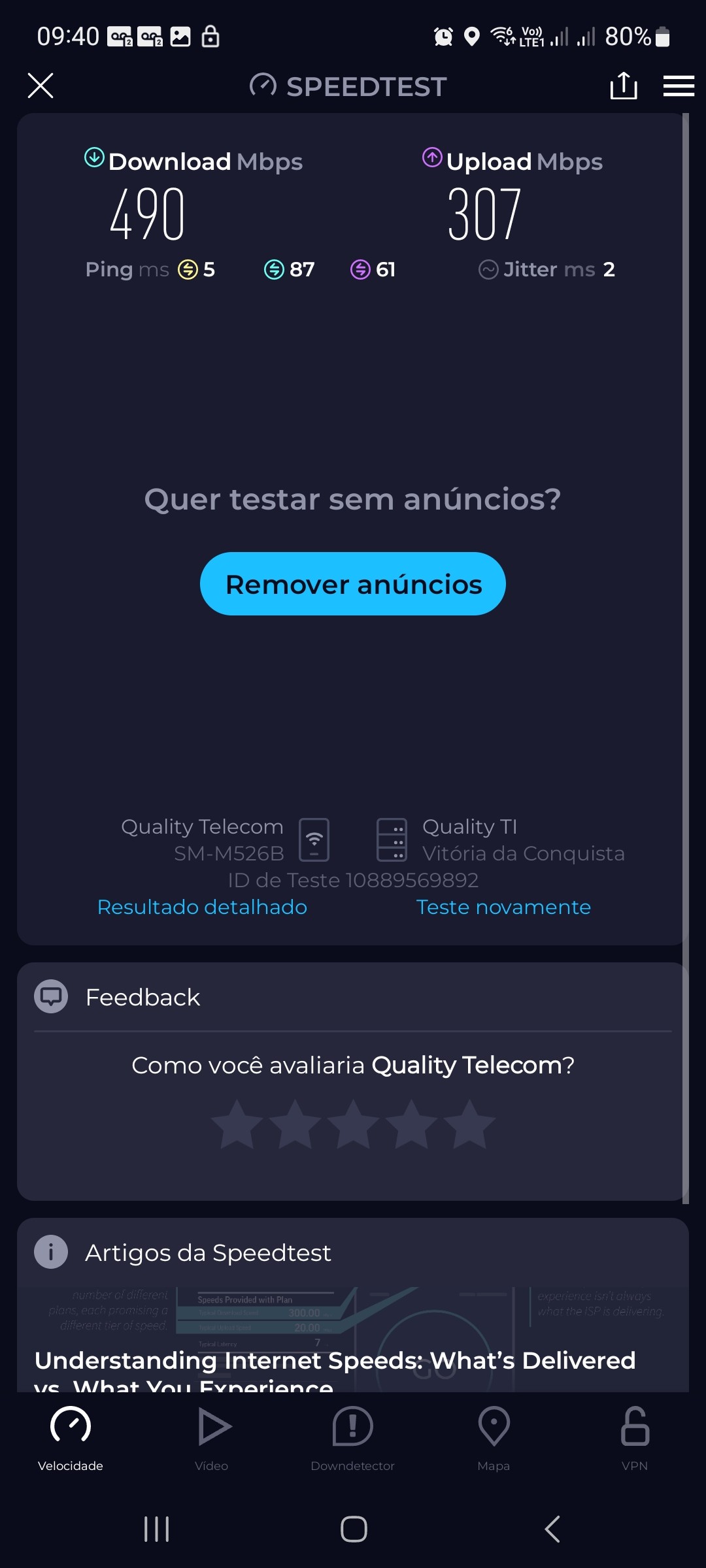Image resolution: width=706 pixels, height=1568 pixels.
Task: Tap the system home button
Action: (x=354, y=1529)
